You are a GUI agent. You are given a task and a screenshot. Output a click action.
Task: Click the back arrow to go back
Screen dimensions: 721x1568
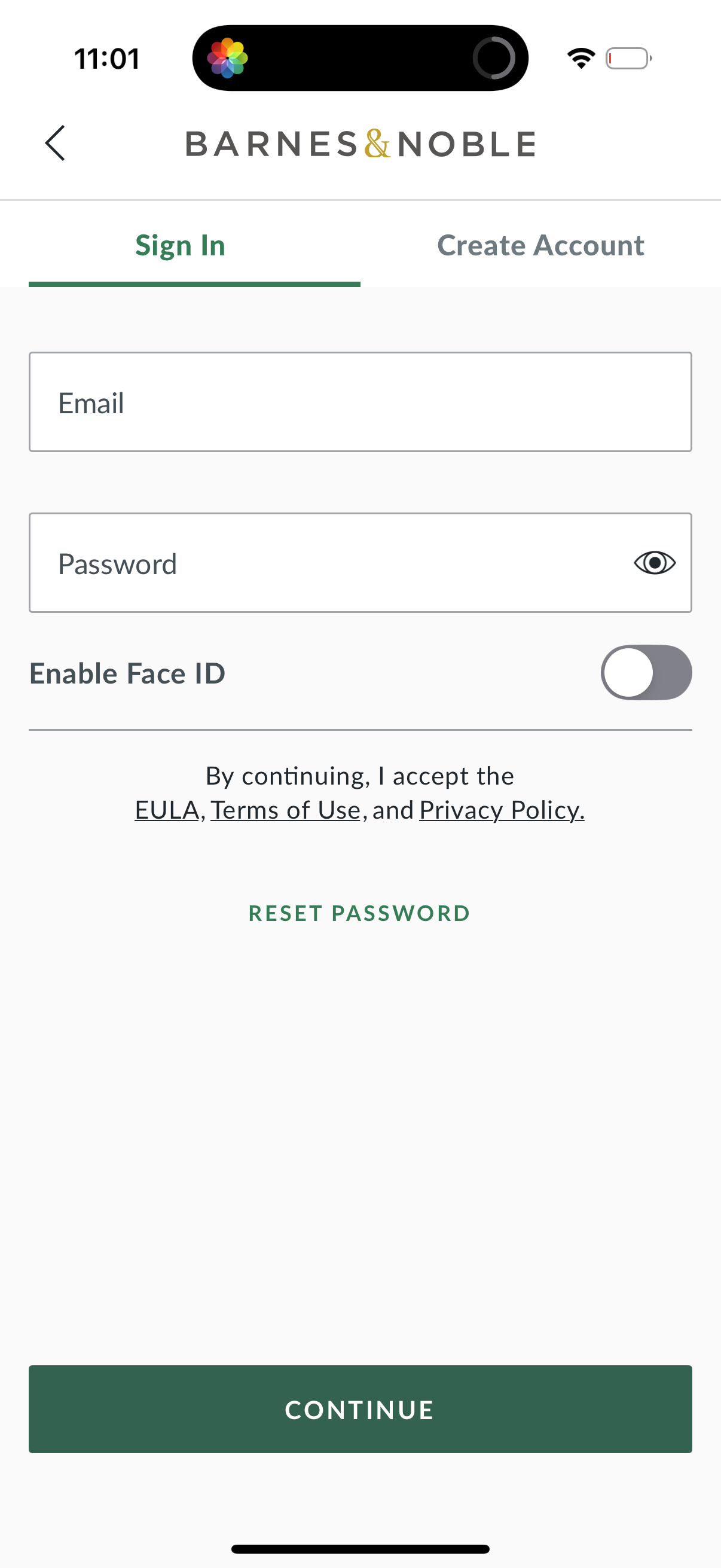coord(55,144)
